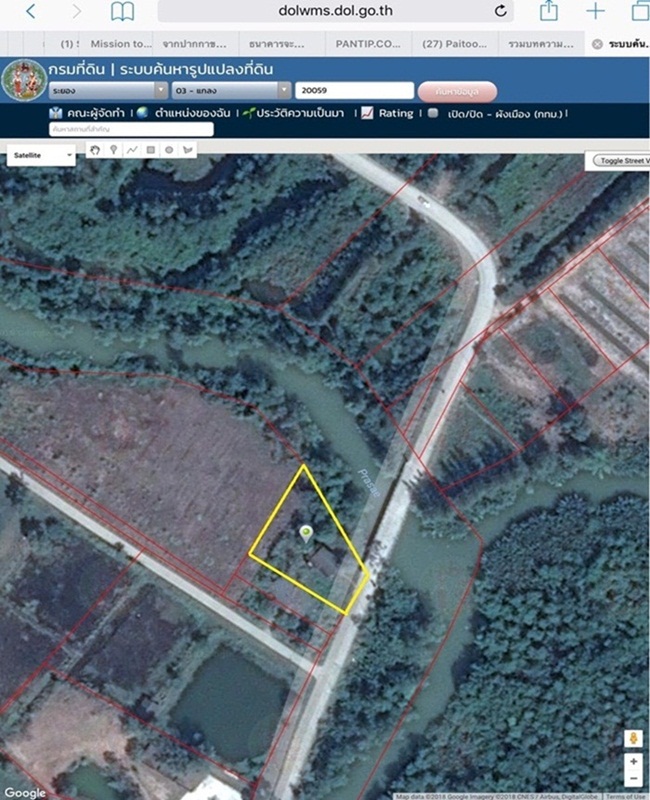This screenshot has width=650, height=800.
Task: Go back in the browser
Action: 31,12
